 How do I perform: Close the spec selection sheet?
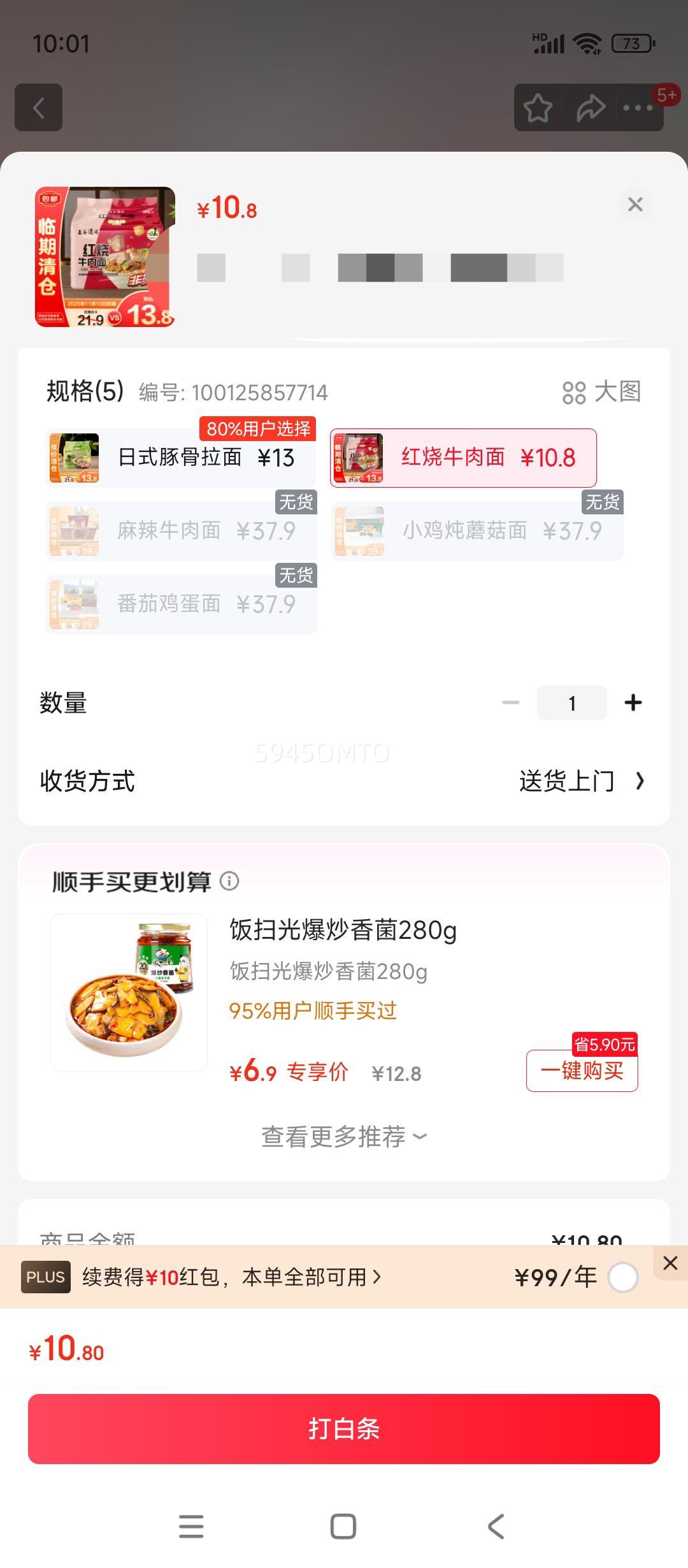click(x=635, y=205)
